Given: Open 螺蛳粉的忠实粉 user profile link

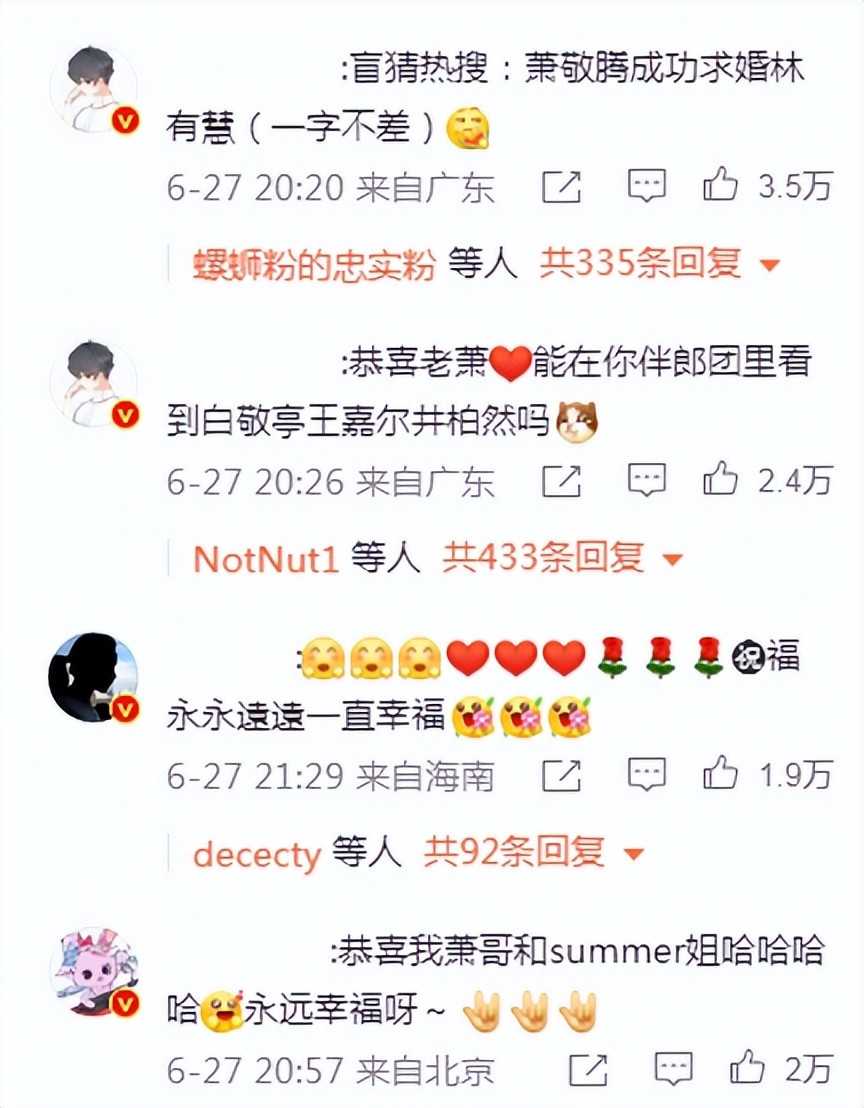Looking at the screenshot, I should 314,264.
